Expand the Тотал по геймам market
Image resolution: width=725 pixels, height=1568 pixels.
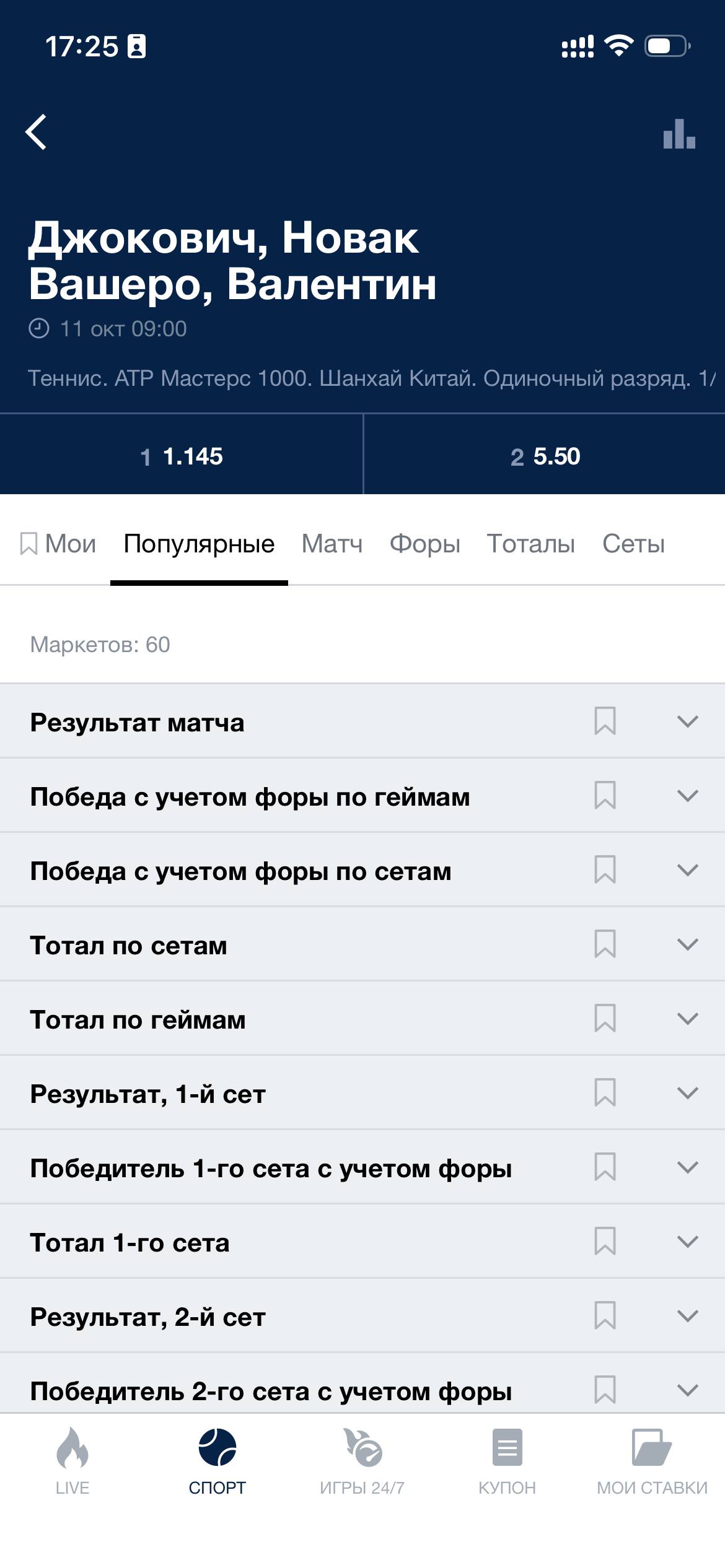point(688,1019)
